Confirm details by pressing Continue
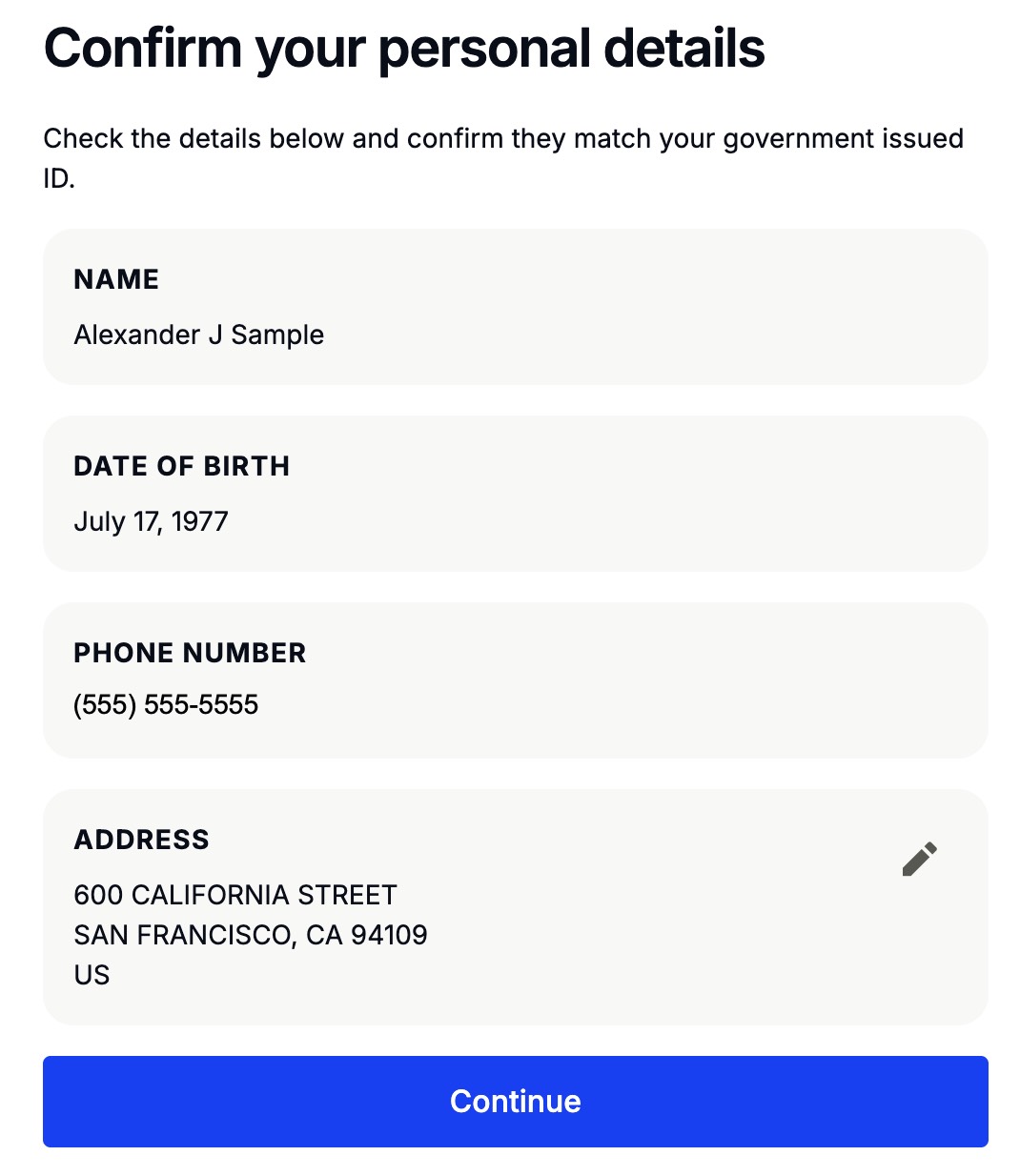The height and width of the screenshot is (1176, 1020). coord(515,1101)
